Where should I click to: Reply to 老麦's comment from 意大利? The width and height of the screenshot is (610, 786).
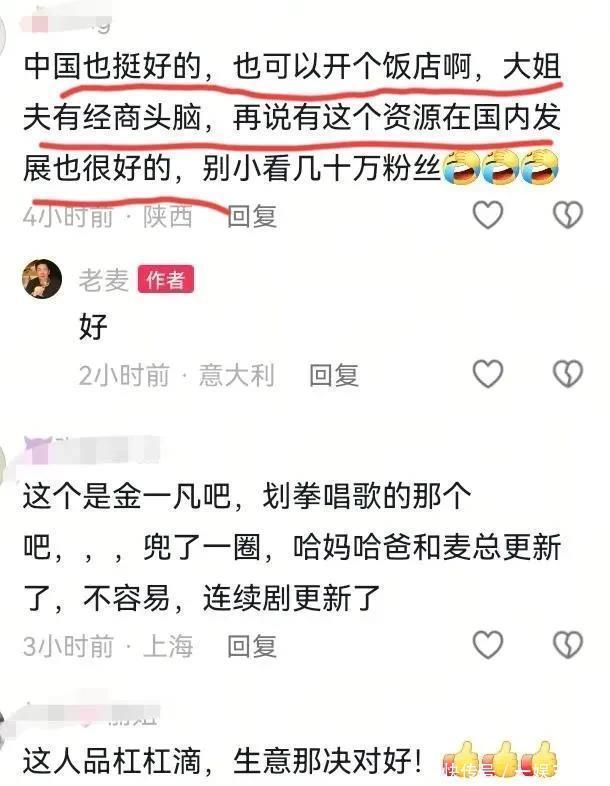coord(333,375)
